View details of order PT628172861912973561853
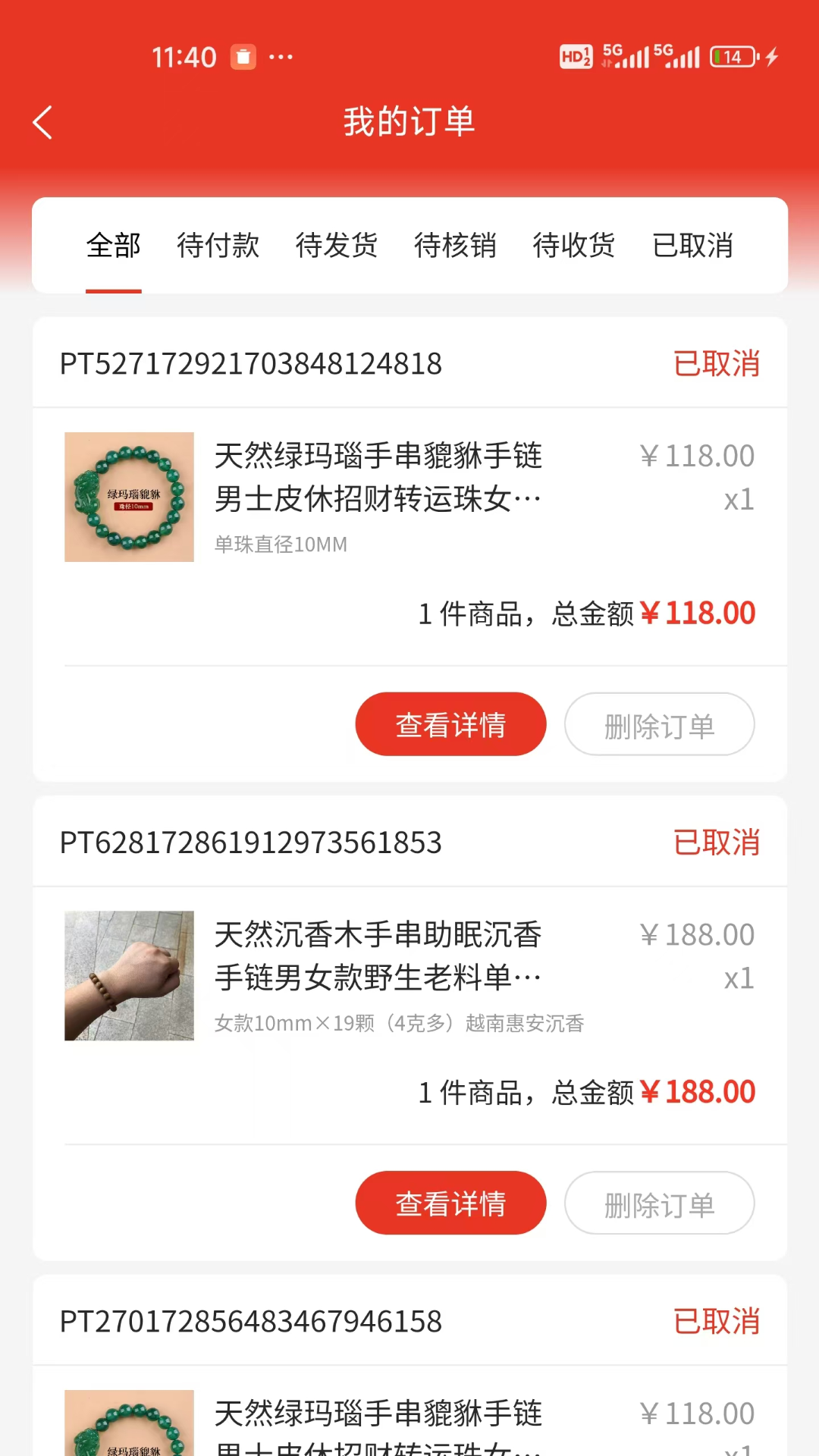 tap(450, 1203)
